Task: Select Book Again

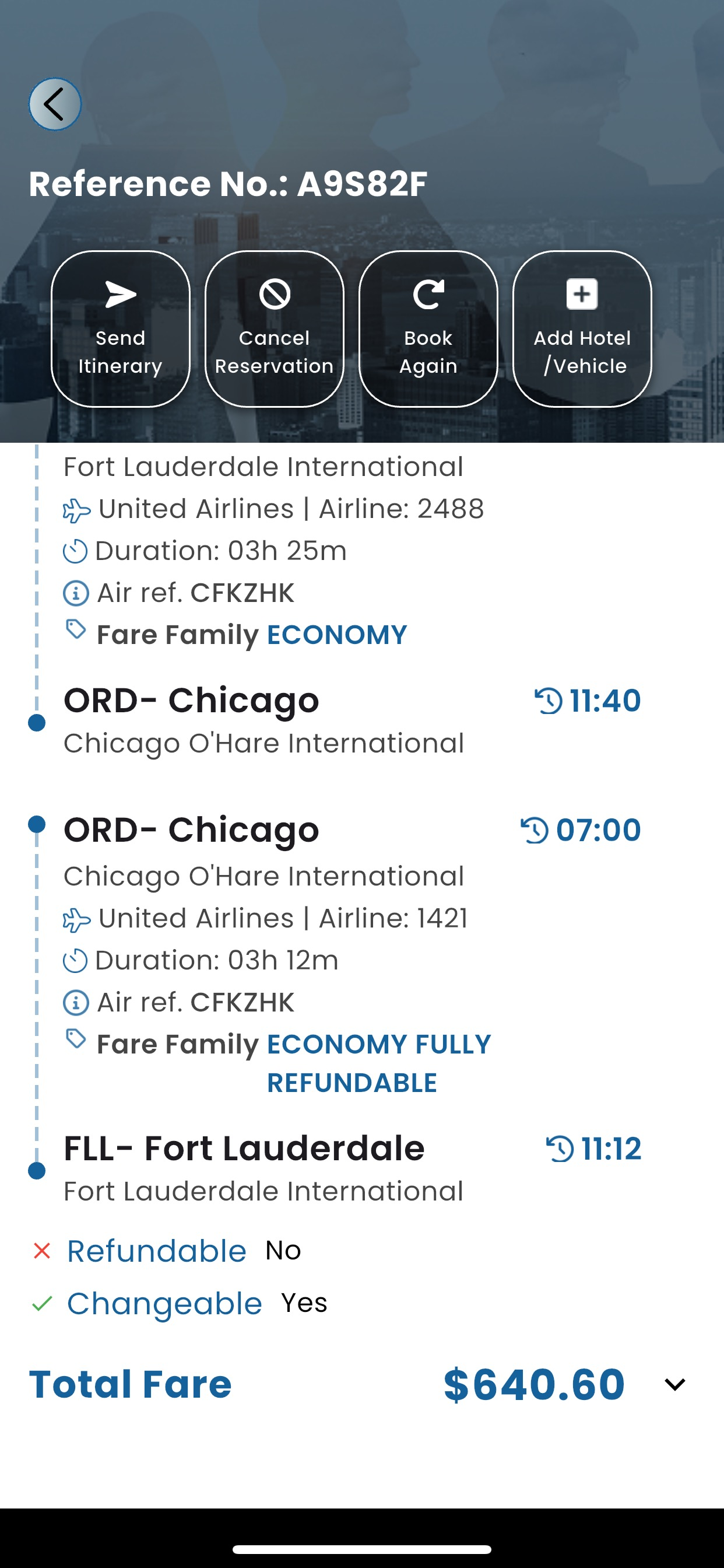Action: click(x=428, y=328)
